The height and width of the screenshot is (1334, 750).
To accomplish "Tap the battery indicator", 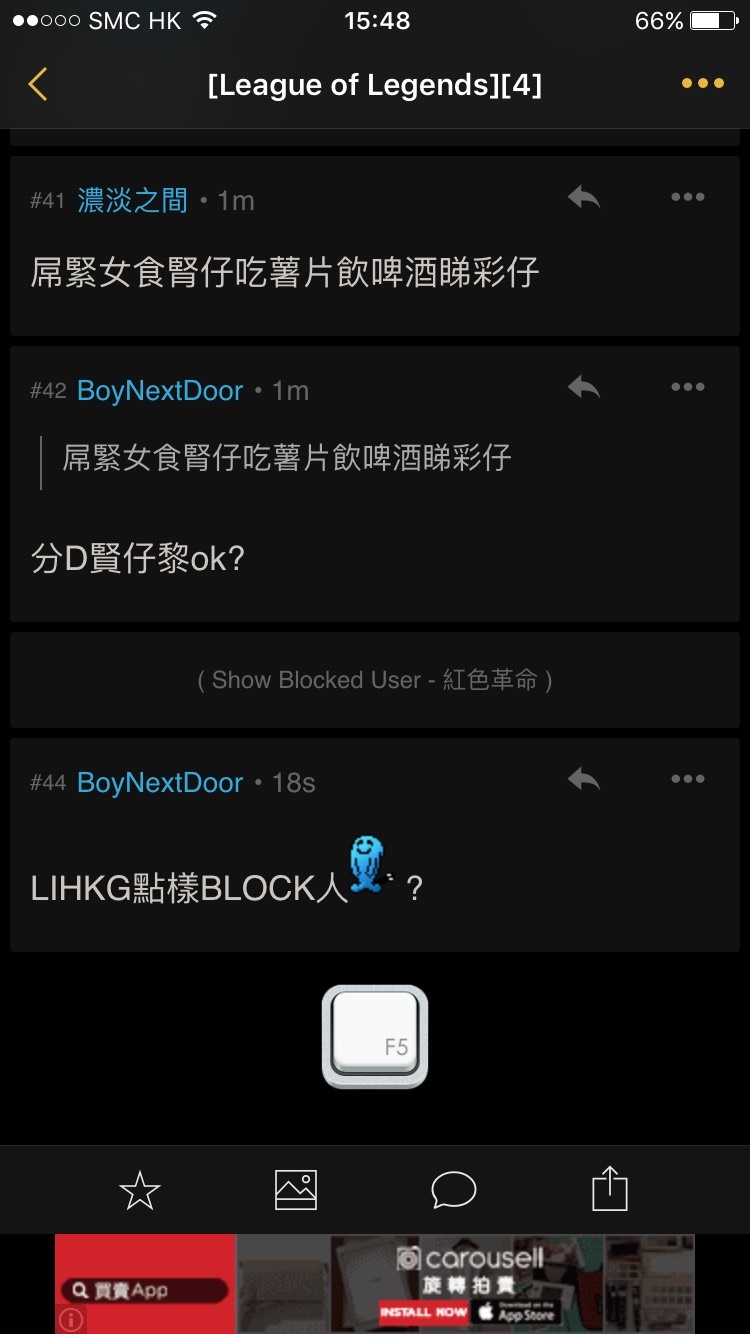I will click(x=714, y=20).
